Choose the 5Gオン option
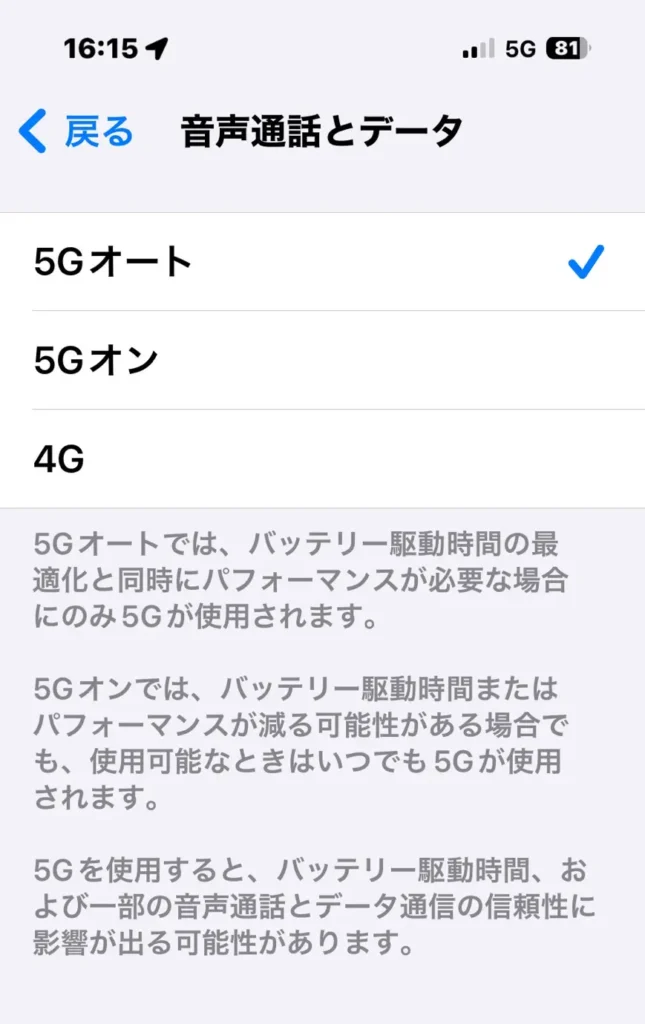 (322, 360)
